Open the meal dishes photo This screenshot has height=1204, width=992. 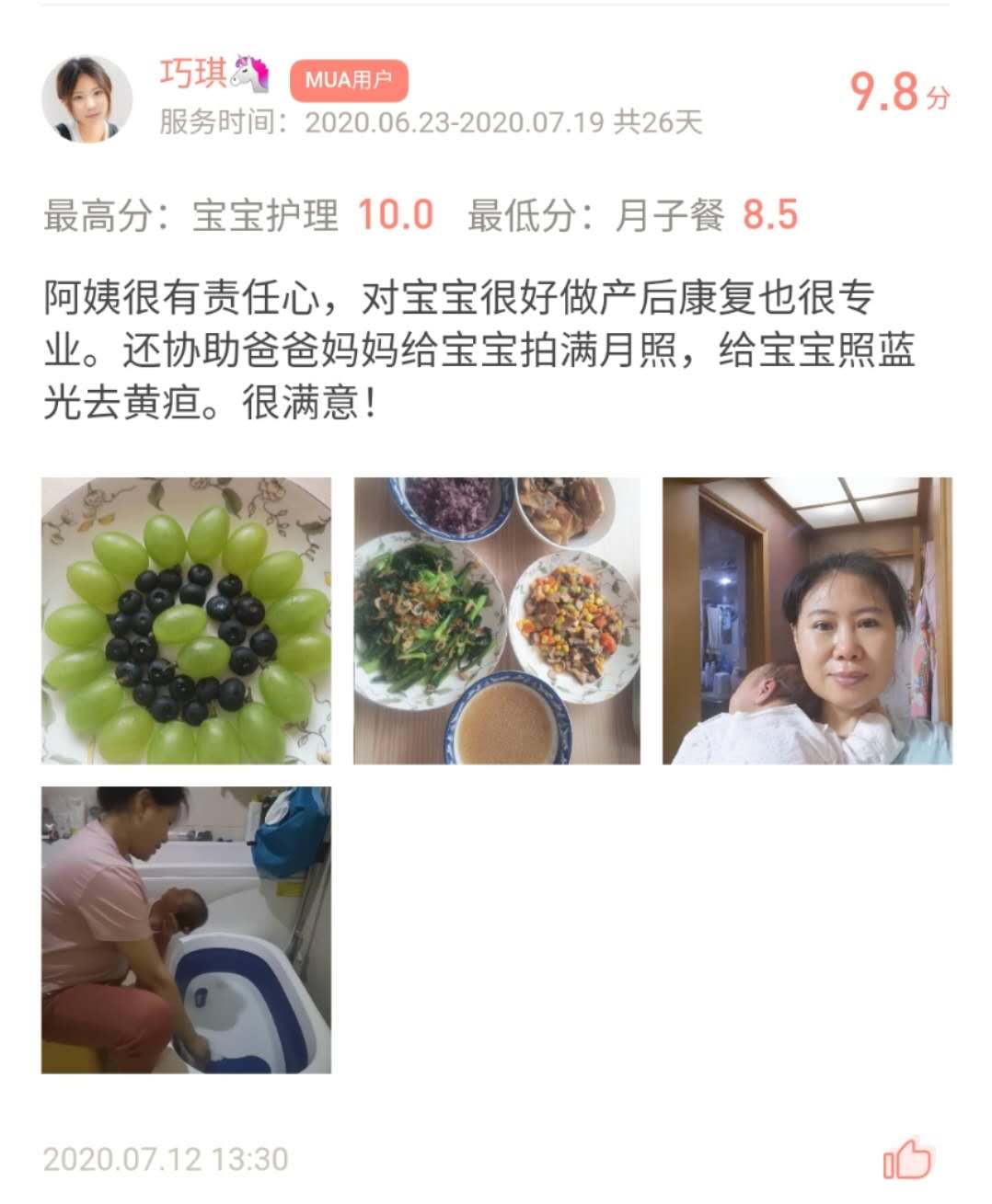pos(497,621)
